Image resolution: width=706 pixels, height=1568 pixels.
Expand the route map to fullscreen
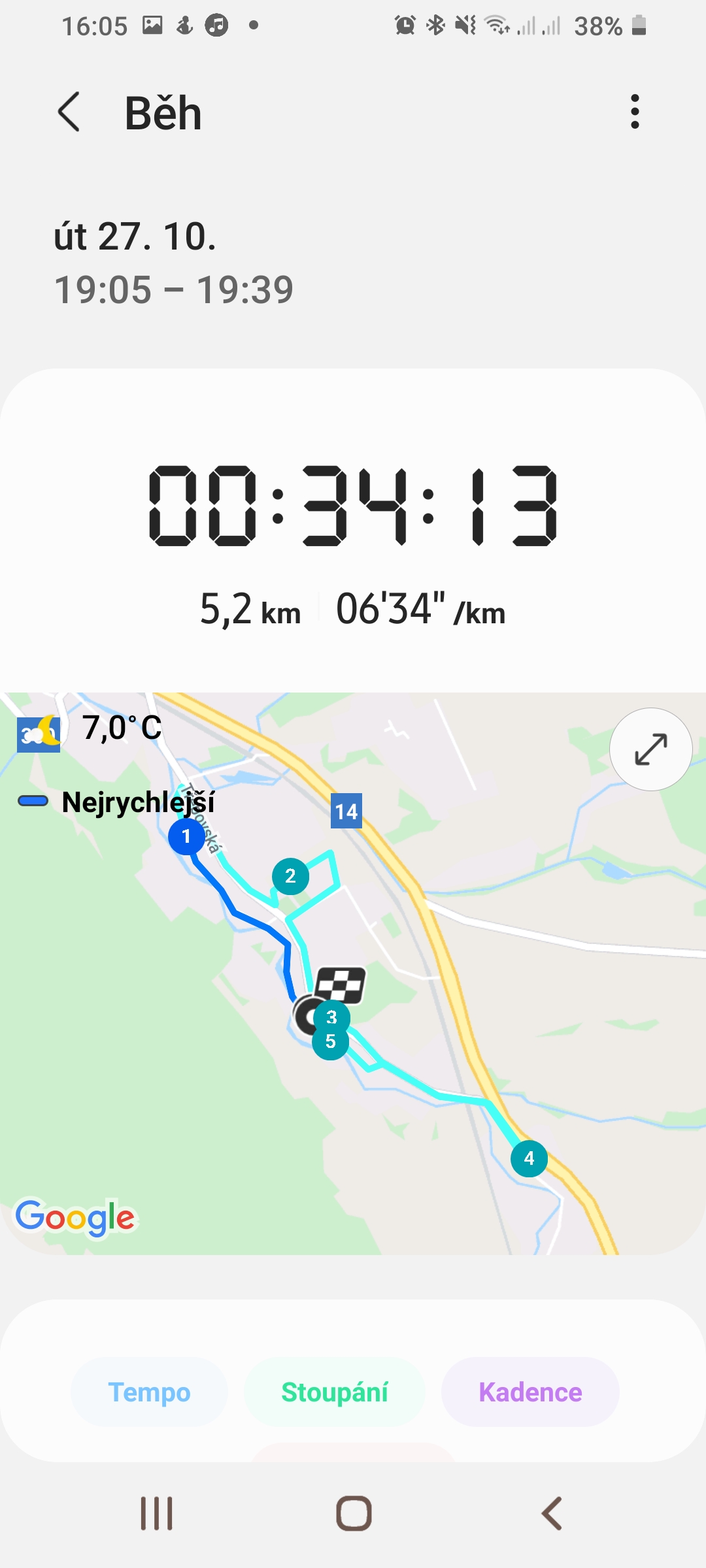pyautogui.click(x=651, y=749)
